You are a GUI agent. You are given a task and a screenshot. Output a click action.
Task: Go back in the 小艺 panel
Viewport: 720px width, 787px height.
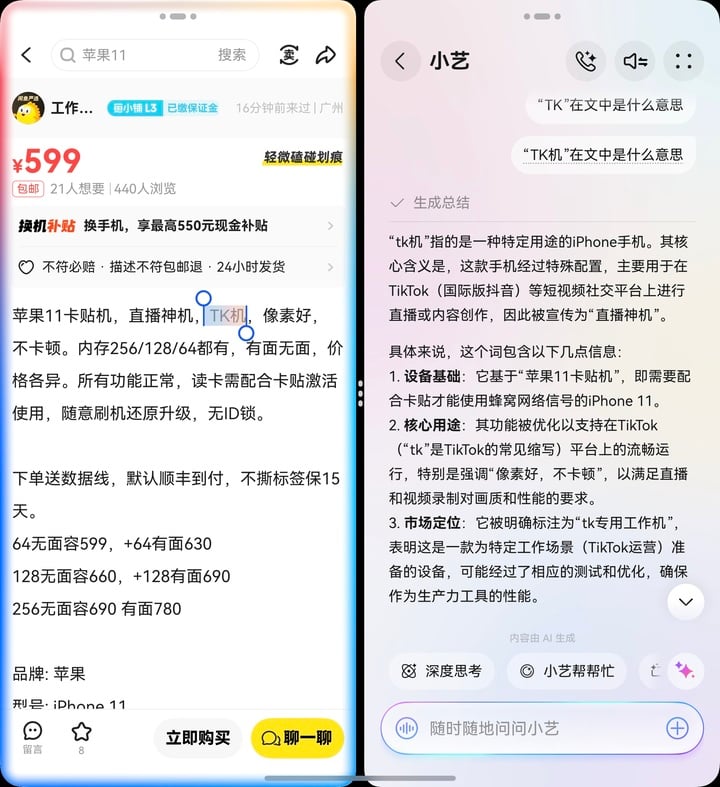tap(400, 61)
